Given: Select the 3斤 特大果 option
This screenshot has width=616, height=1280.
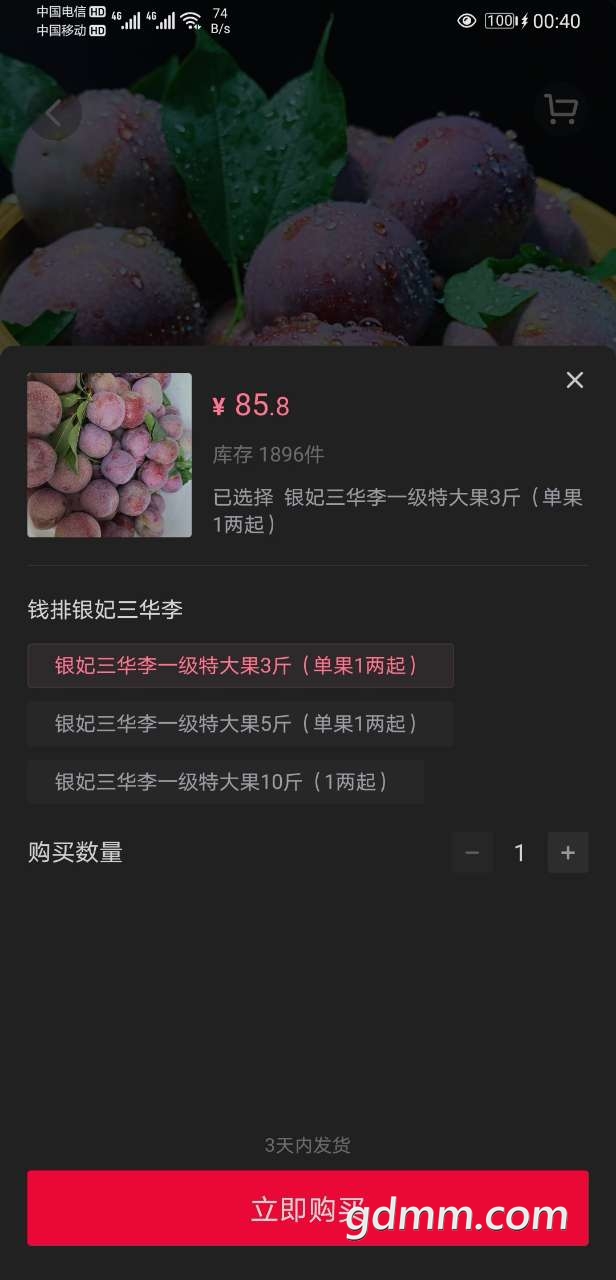Looking at the screenshot, I should [x=240, y=666].
